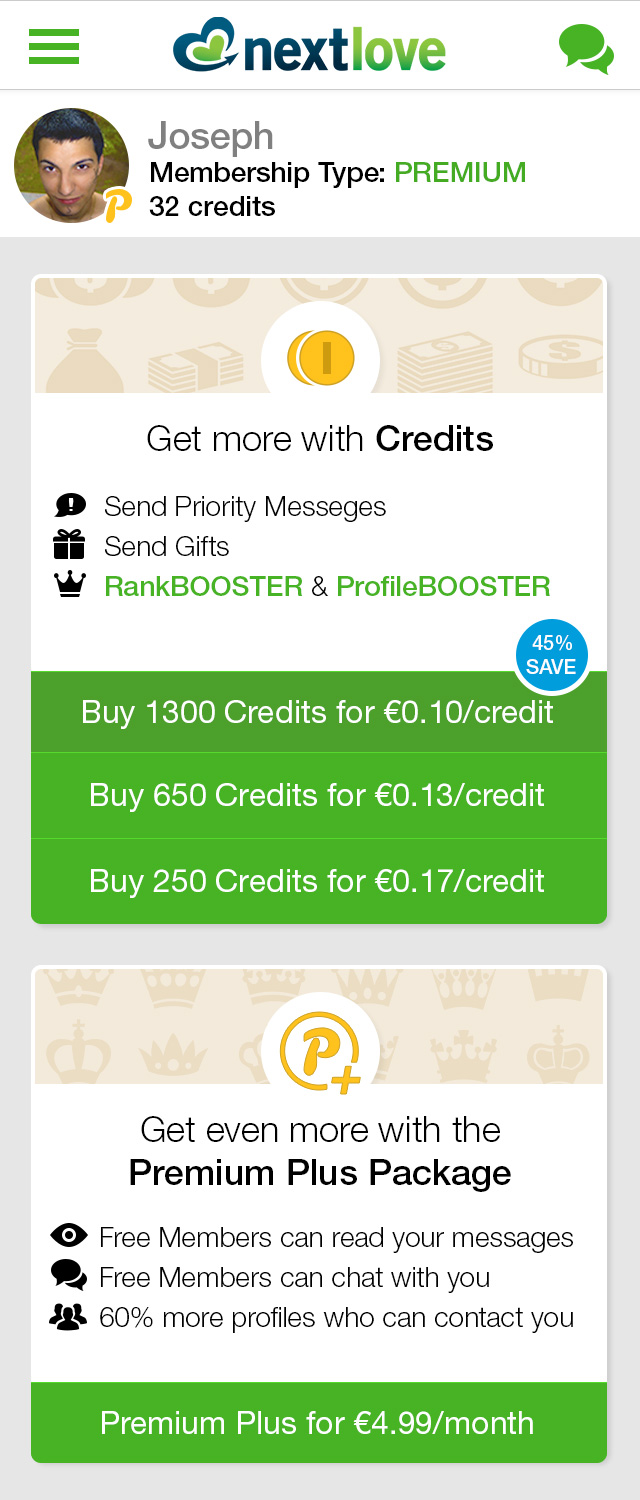The width and height of the screenshot is (640, 1500).
Task: Choose Buy 250 Credits for €0.17/credit
Action: tap(318, 881)
